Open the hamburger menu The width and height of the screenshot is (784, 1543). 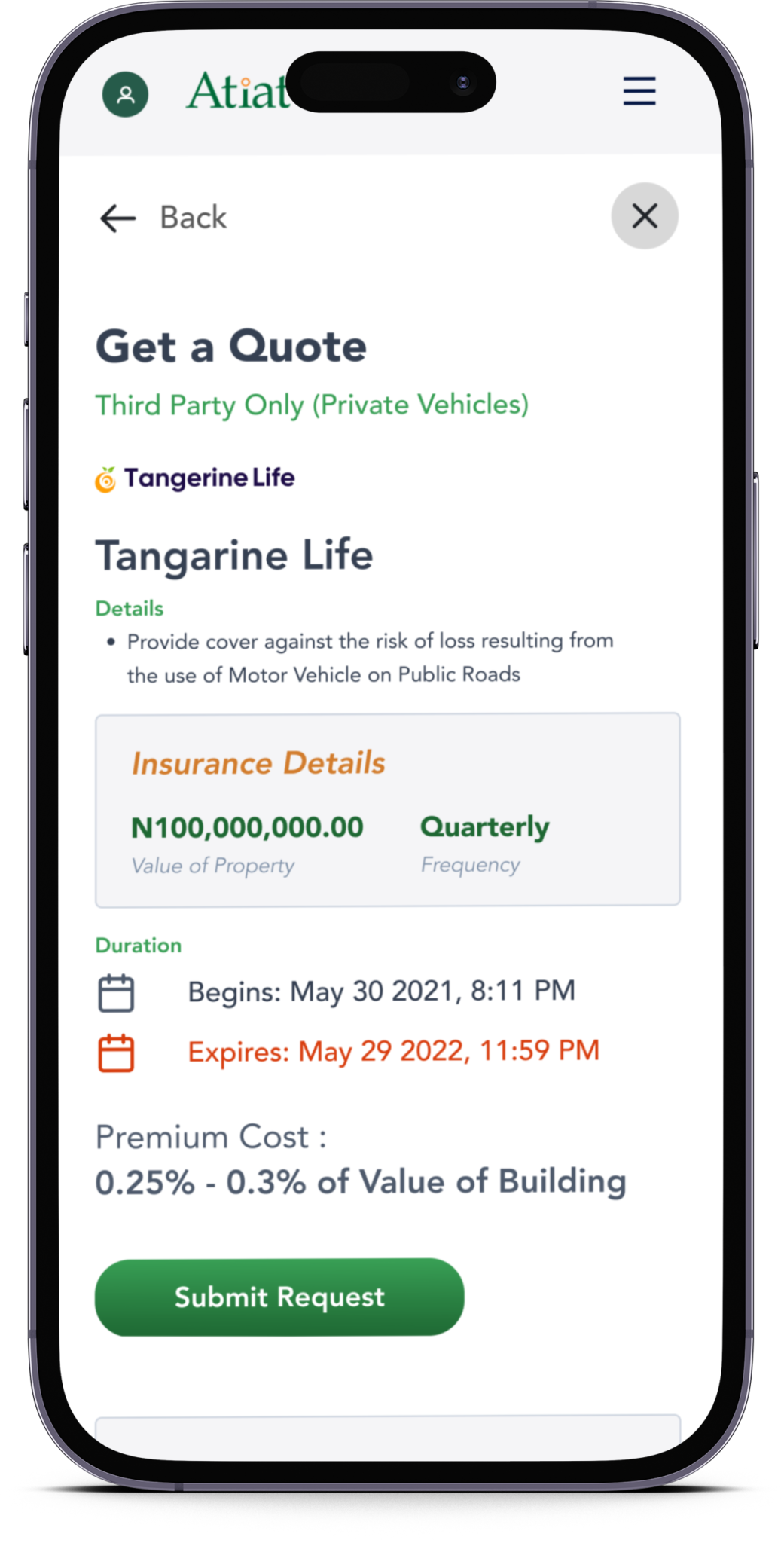point(639,91)
